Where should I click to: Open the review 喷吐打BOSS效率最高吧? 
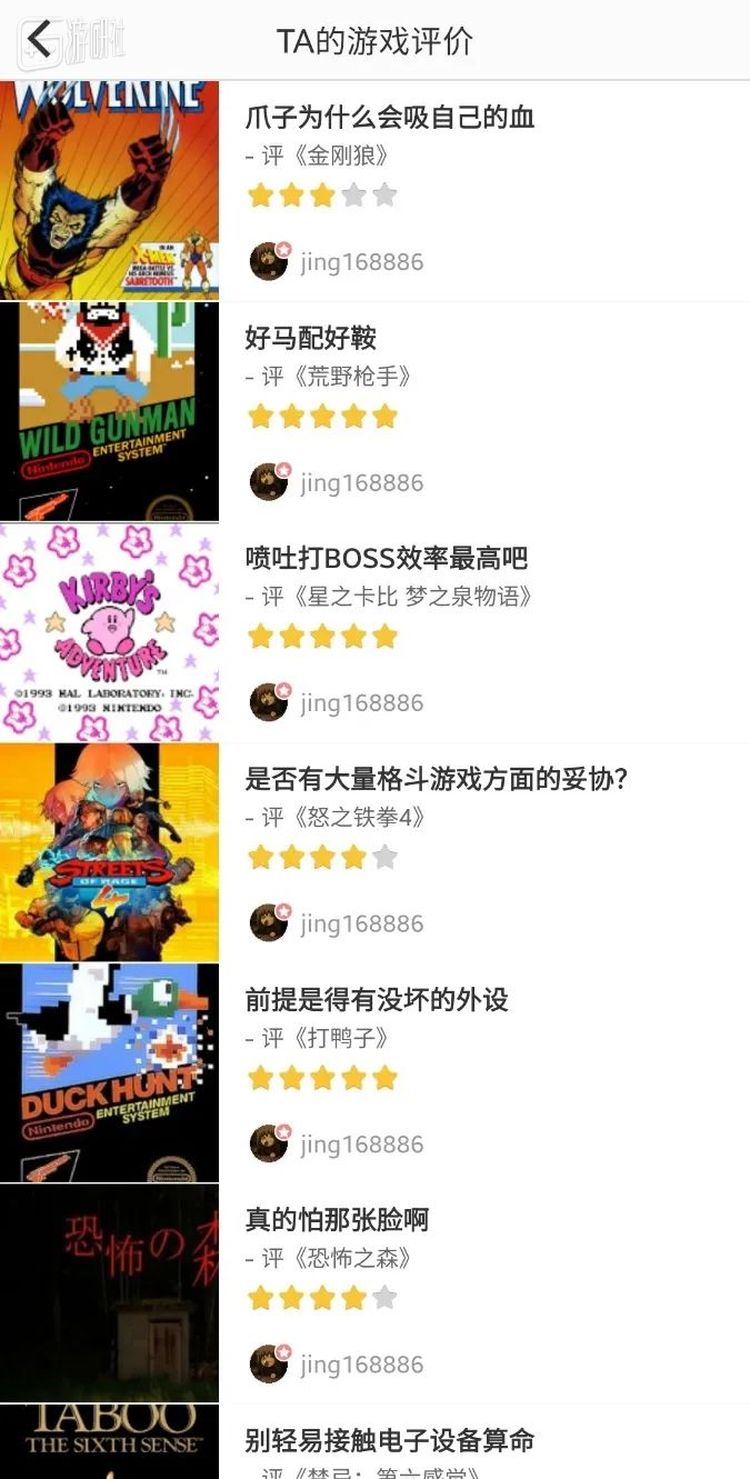[386, 558]
